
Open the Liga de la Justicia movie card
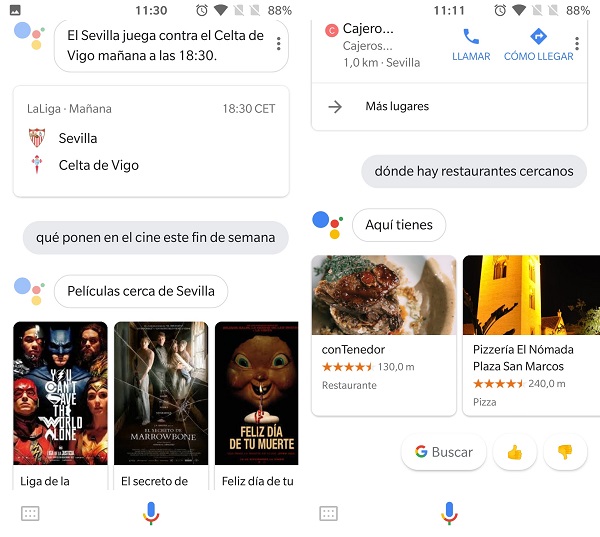tap(59, 400)
